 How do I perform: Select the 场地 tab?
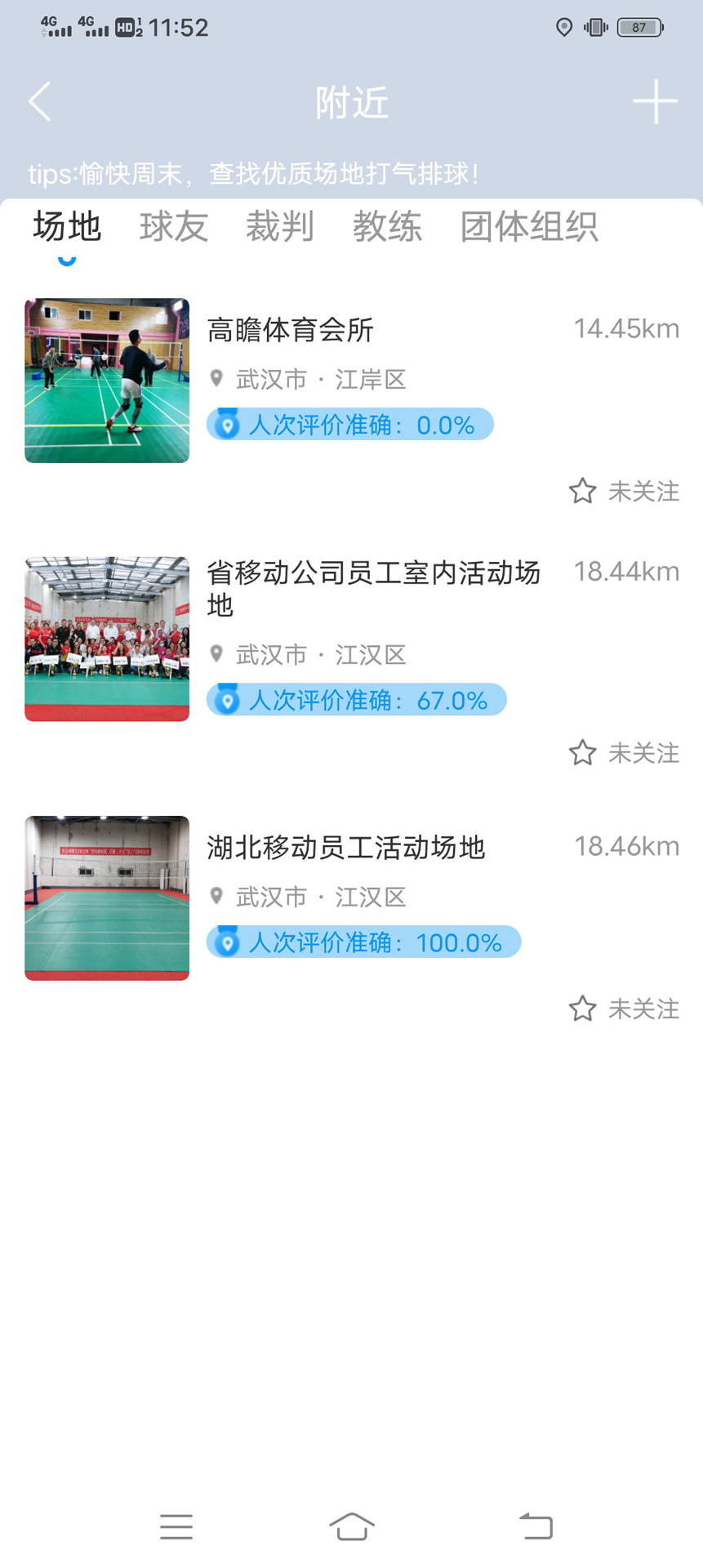(67, 226)
